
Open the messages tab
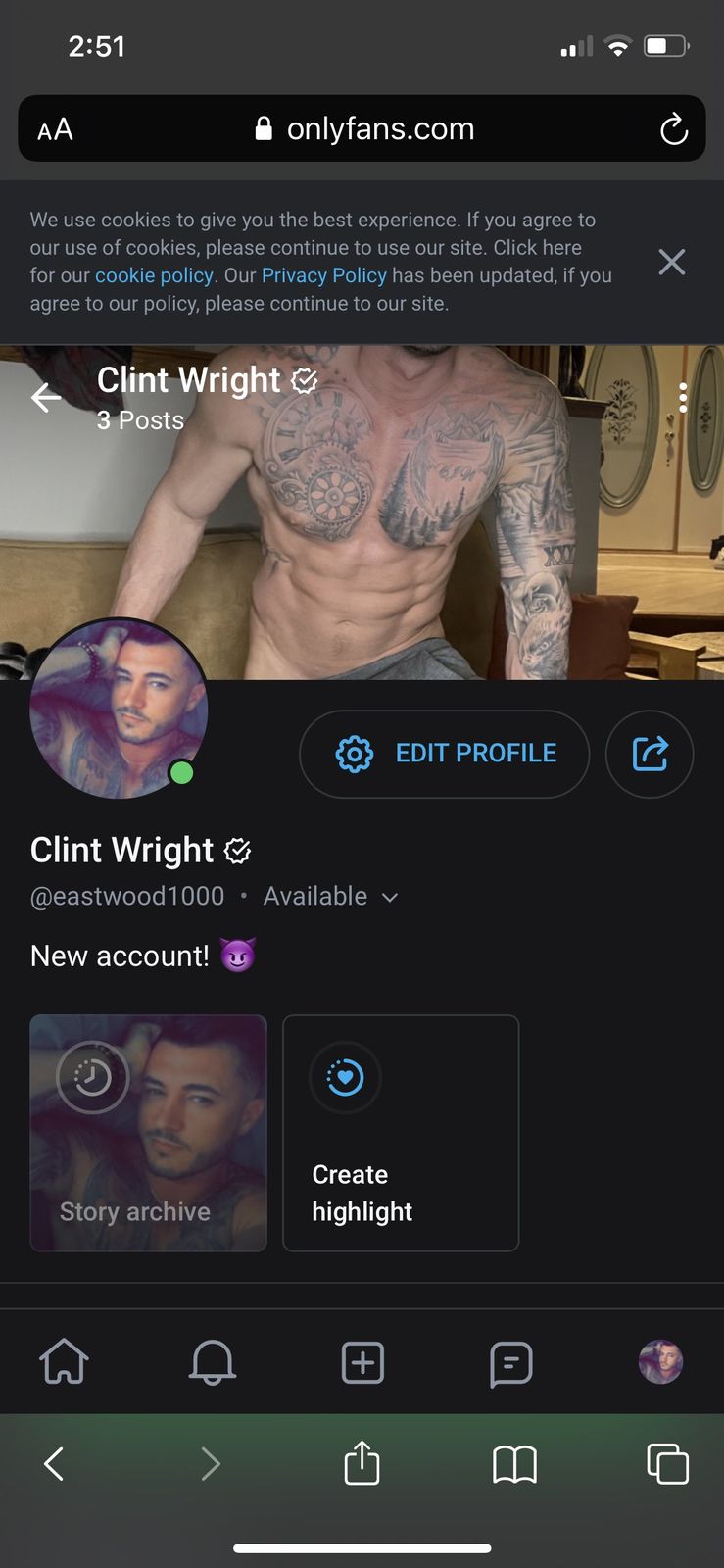coord(510,1362)
